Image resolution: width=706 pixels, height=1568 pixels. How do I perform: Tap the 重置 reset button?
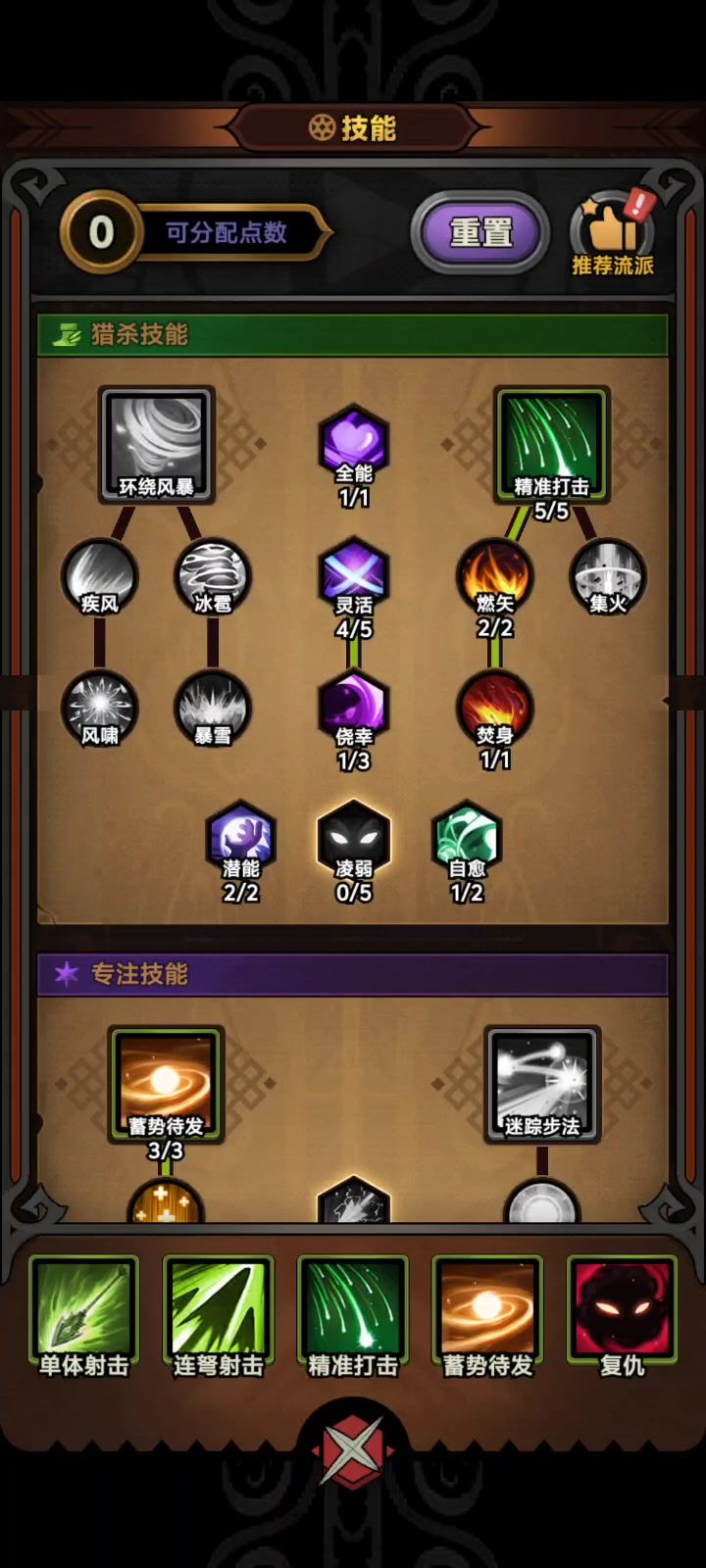(x=479, y=233)
